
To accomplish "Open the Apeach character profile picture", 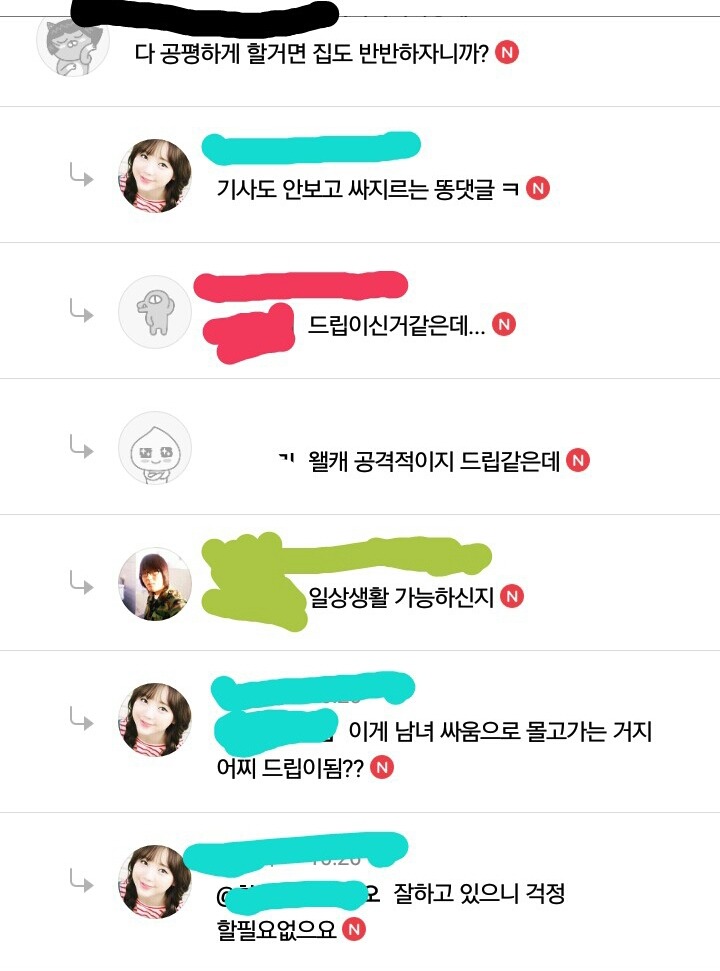I will pyautogui.click(x=155, y=448).
